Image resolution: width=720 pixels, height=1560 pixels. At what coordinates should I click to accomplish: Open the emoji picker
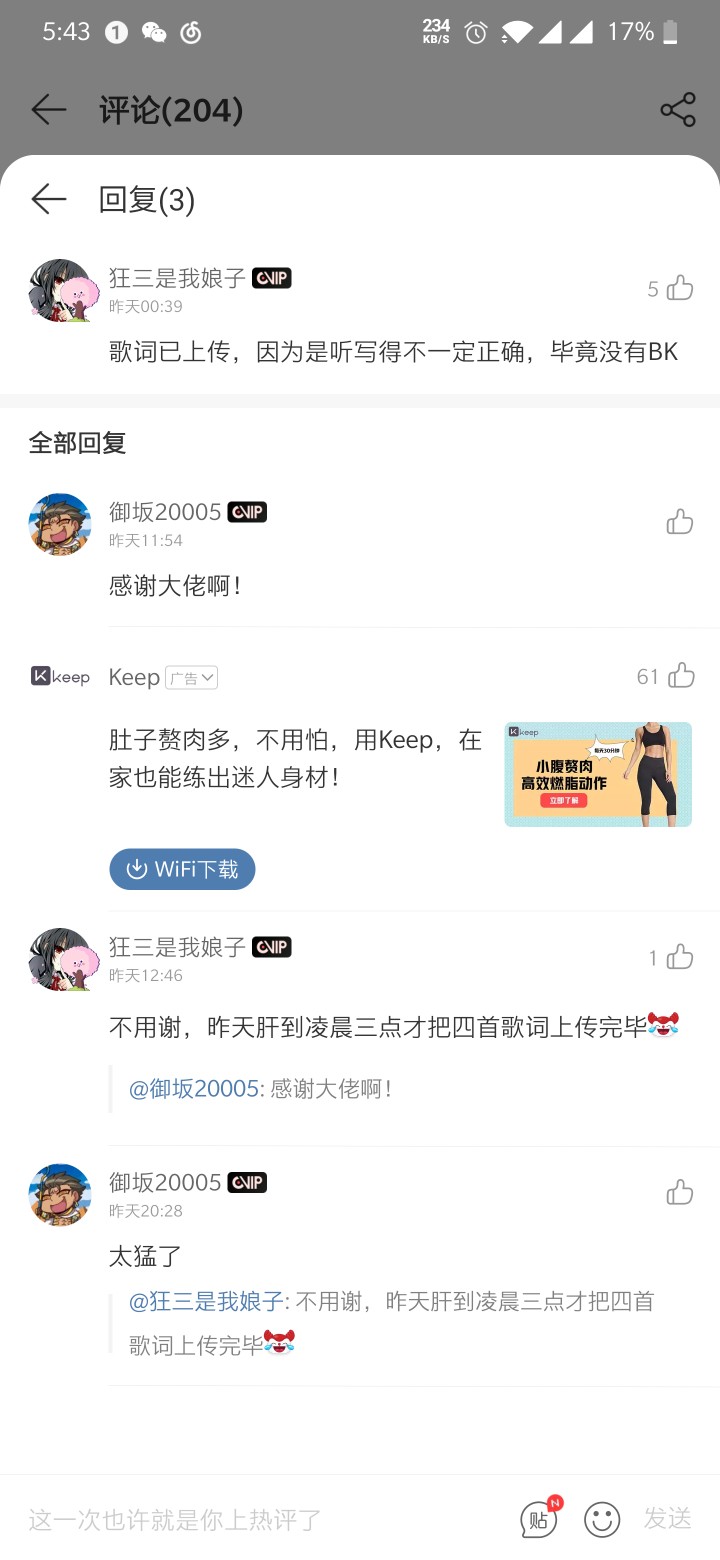click(x=602, y=1520)
